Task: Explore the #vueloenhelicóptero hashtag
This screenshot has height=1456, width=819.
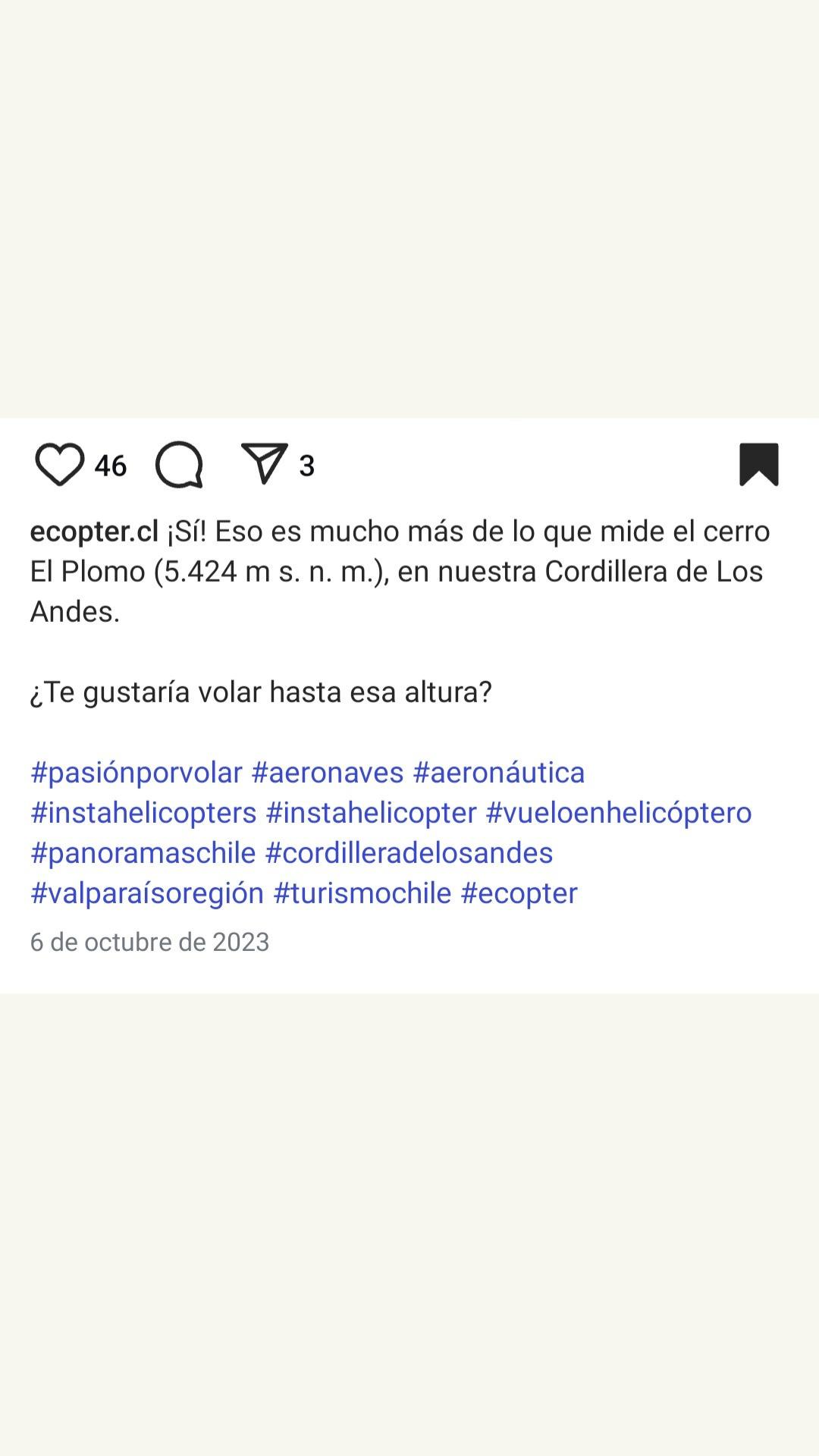Action: click(x=619, y=813)
